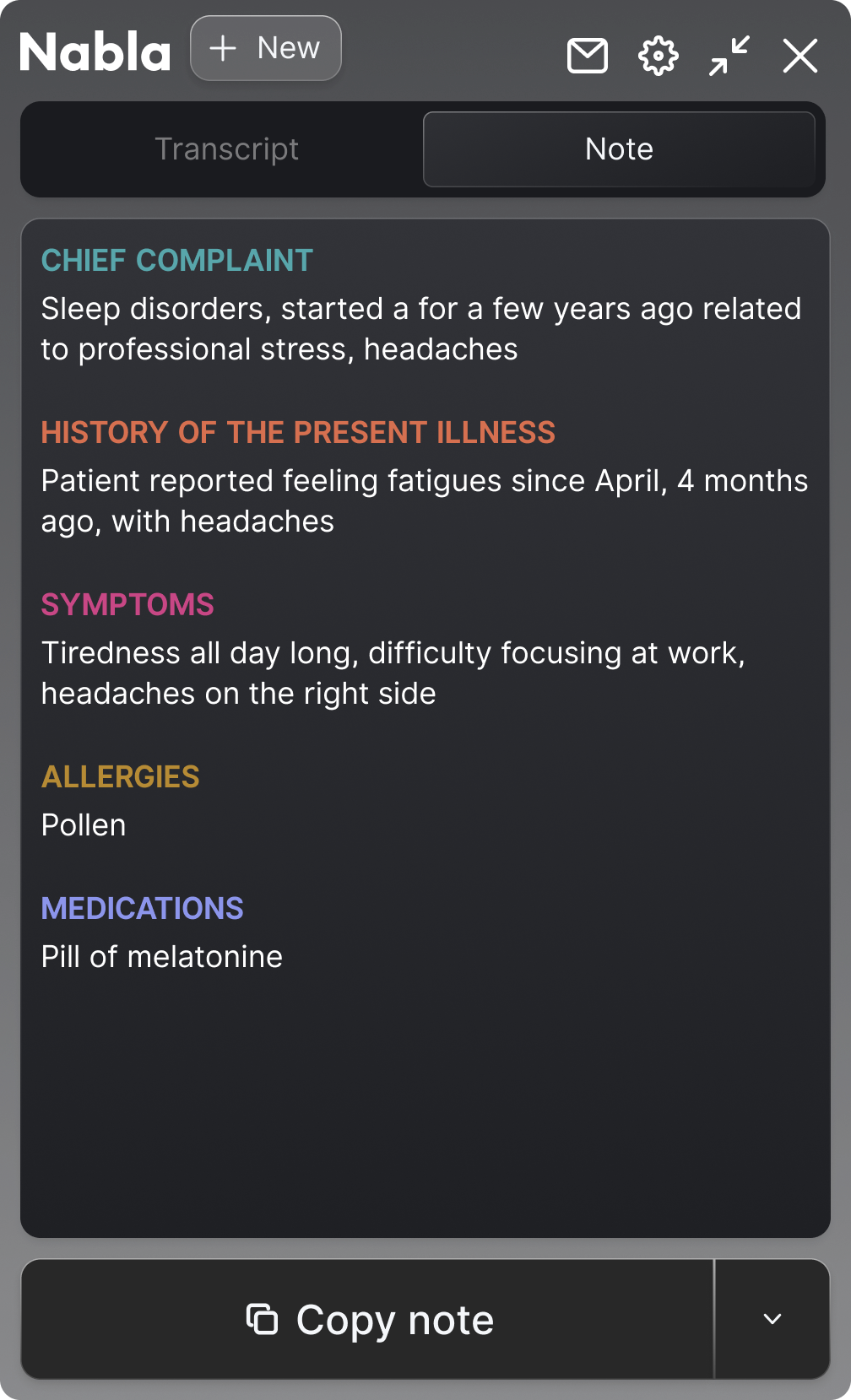Open the mail envelope icon
Viewport: 851px width, 1400px height.
click(x=588, y=57)
